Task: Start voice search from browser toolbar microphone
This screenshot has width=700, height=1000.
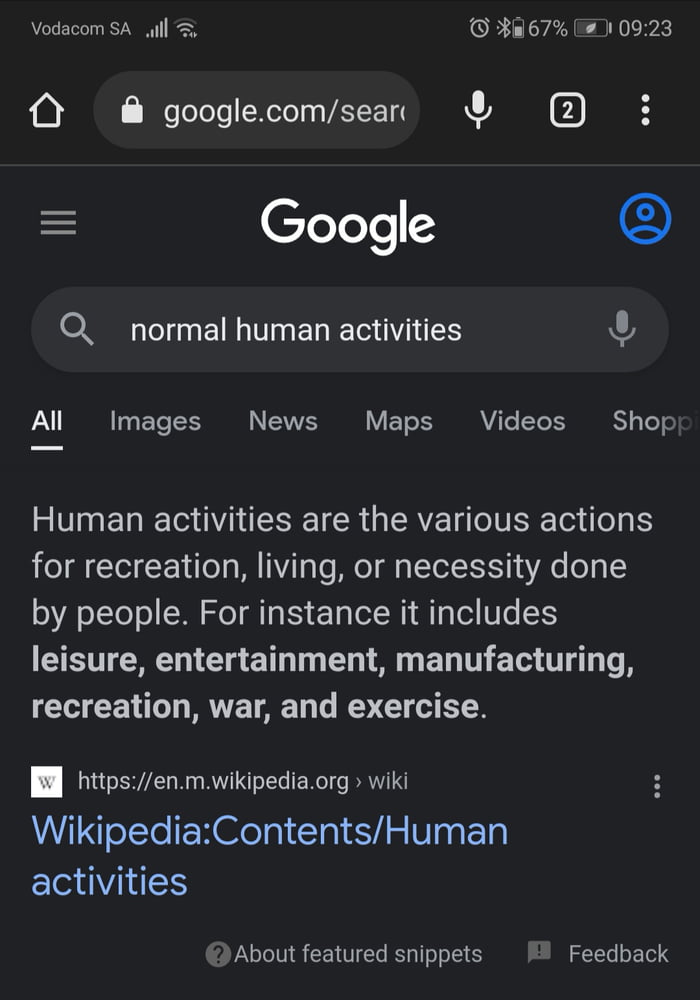Action: [x=478, y=110]
